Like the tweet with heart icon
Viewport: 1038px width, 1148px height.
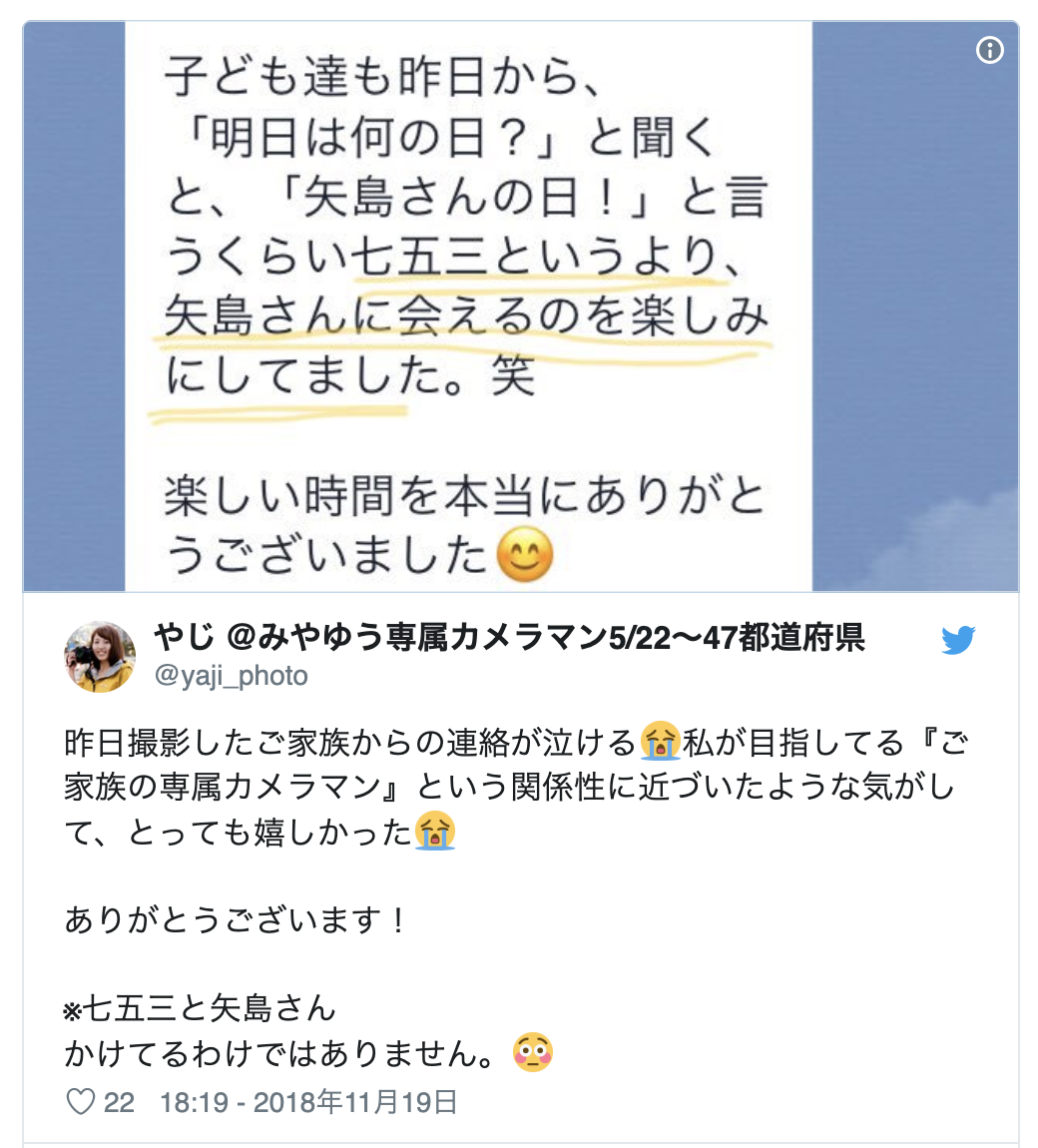[x=80, y=1102]
